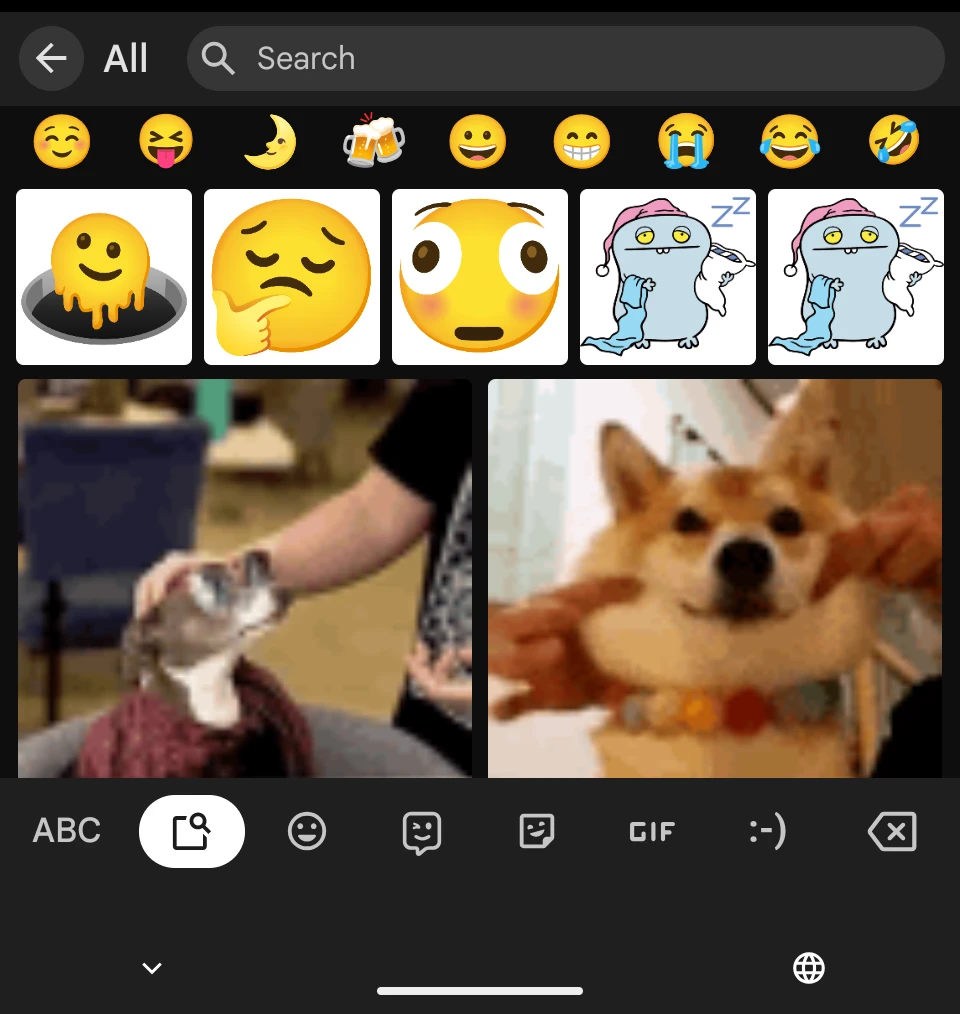The height and width of the screenshot is (1014, 960).
Task: Insert the clinking beer mugs emoji
Action: coord(374,142)
